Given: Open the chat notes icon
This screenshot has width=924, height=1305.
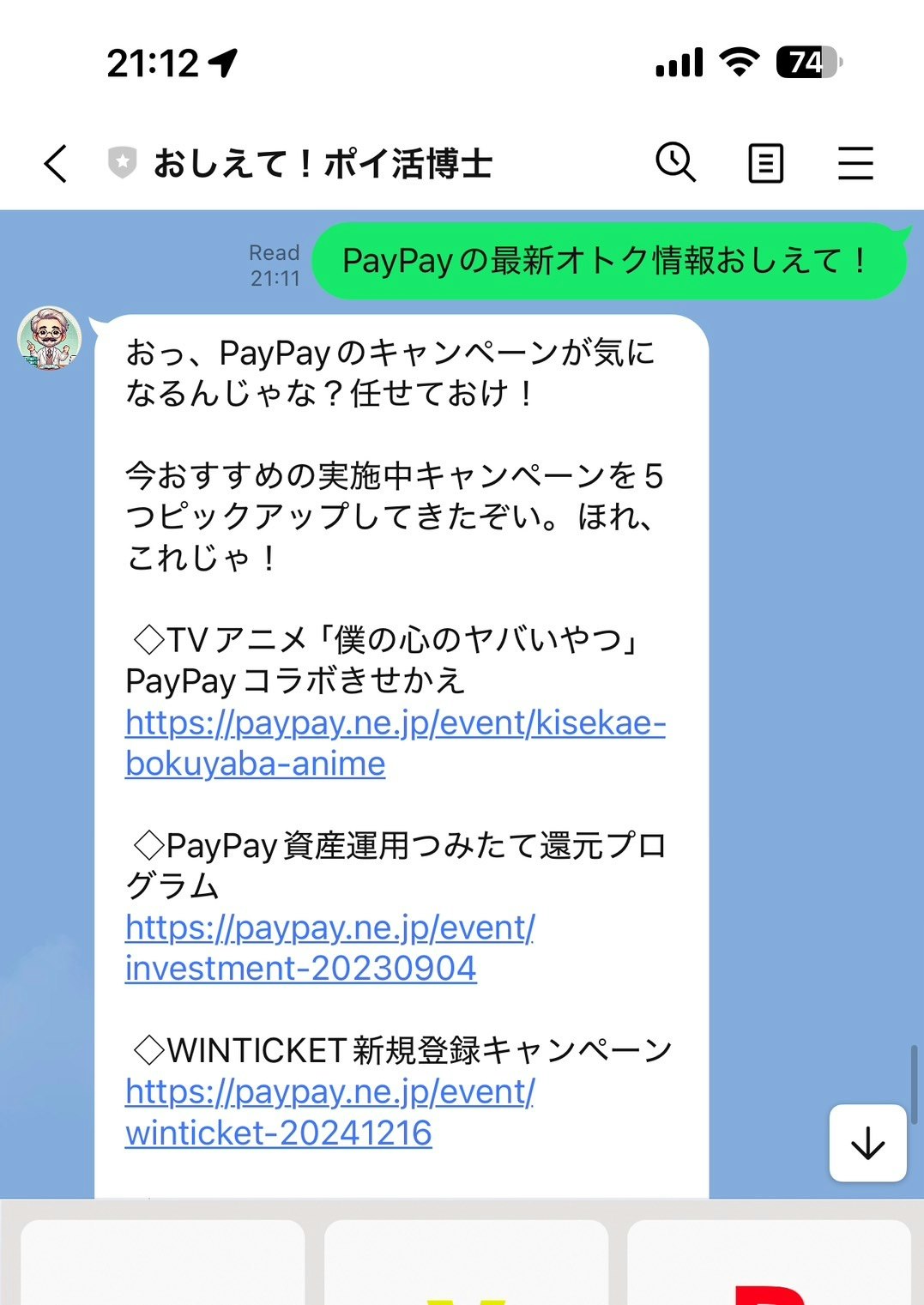Looking at the screenshot, I should tap(765, 163).
